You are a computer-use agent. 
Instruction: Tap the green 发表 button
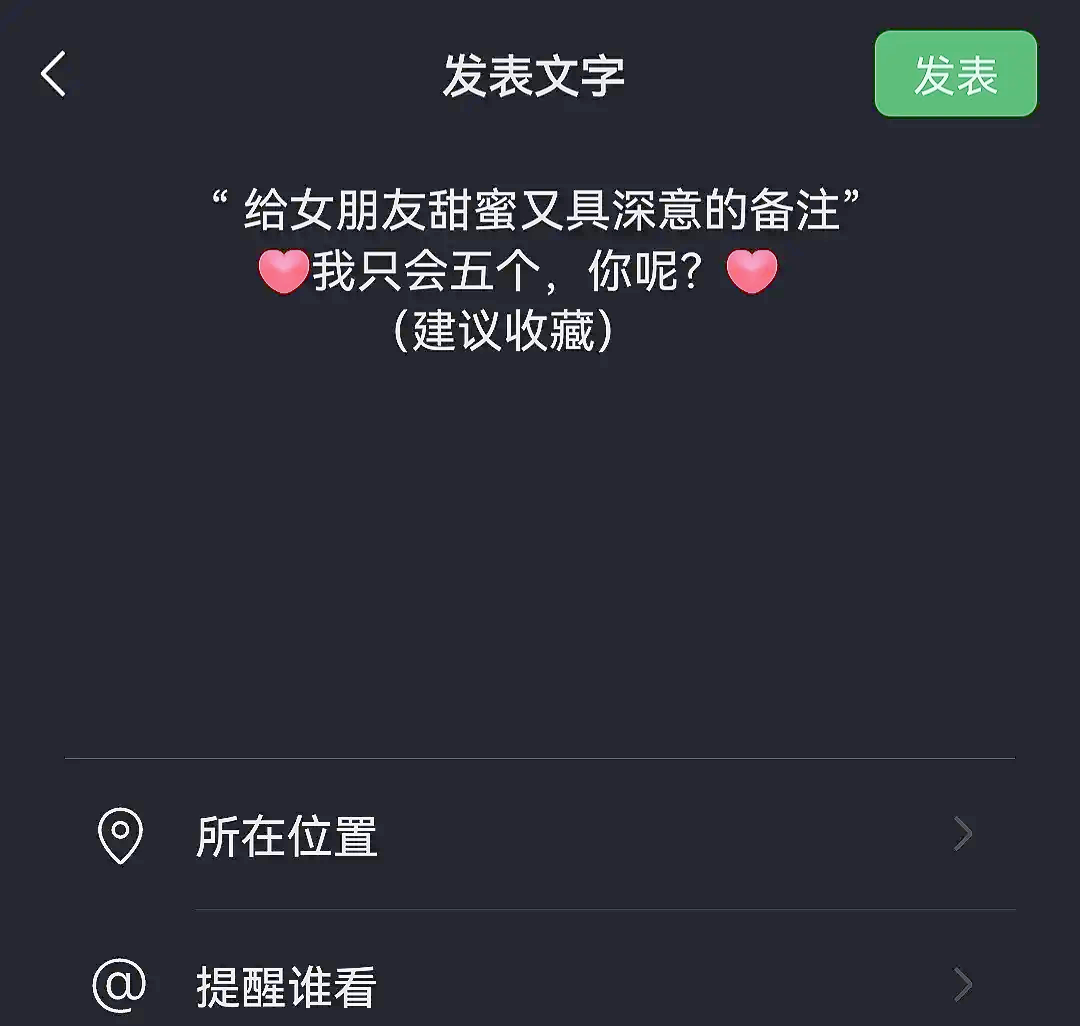click(x=955, y=75)
